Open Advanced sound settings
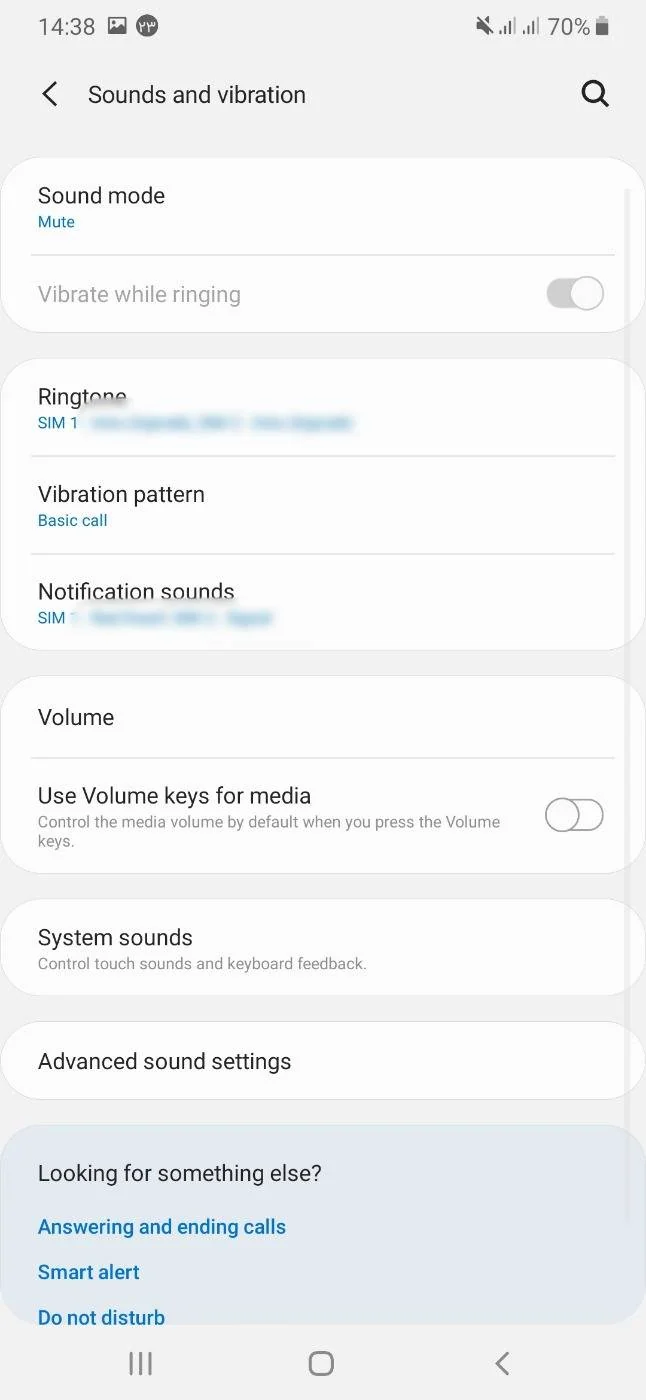646x1400 pixels. (x=165, y=1061)
